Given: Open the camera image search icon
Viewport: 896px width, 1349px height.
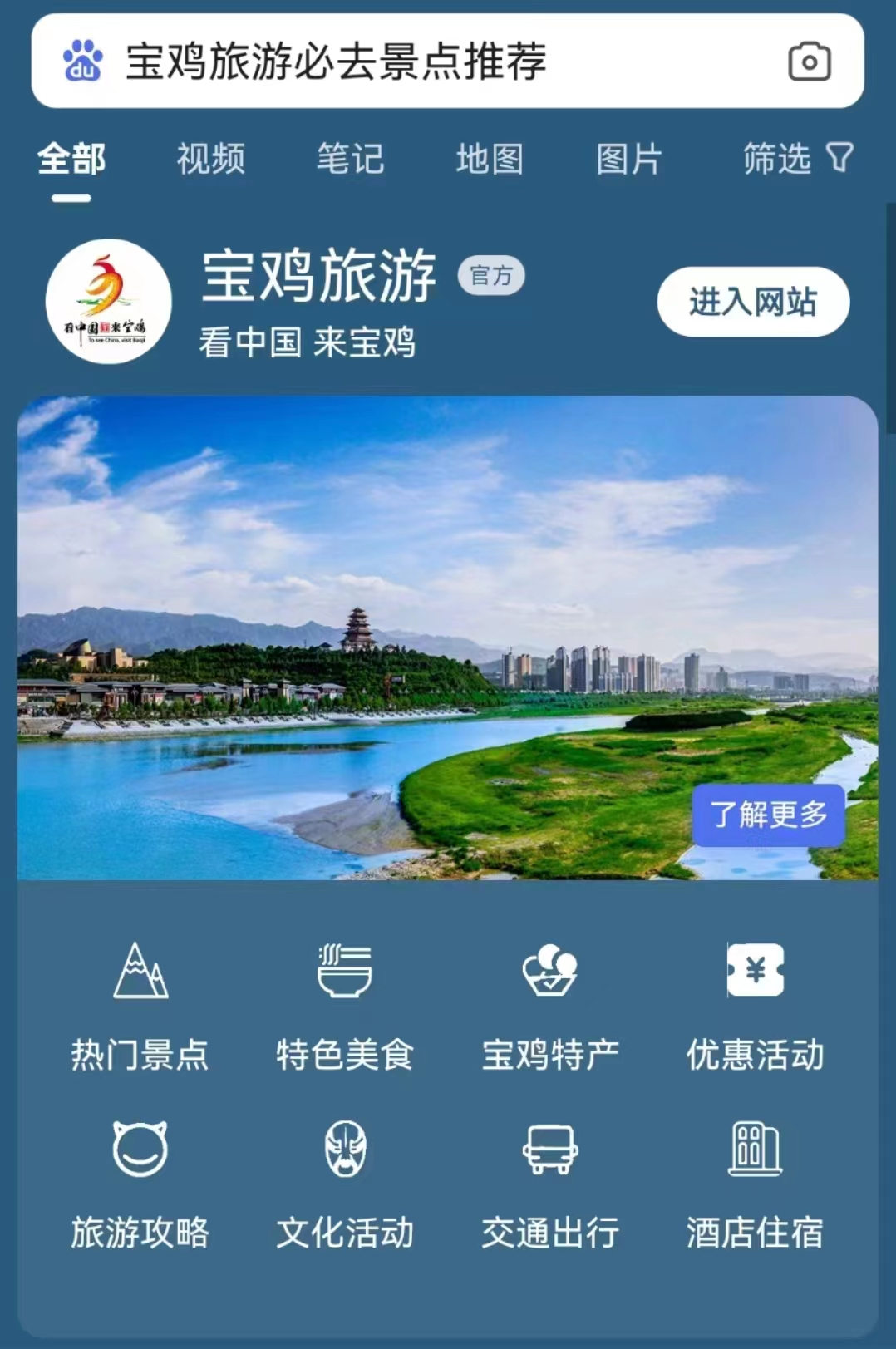Looking at the screenshot, I should coord(809,62).
